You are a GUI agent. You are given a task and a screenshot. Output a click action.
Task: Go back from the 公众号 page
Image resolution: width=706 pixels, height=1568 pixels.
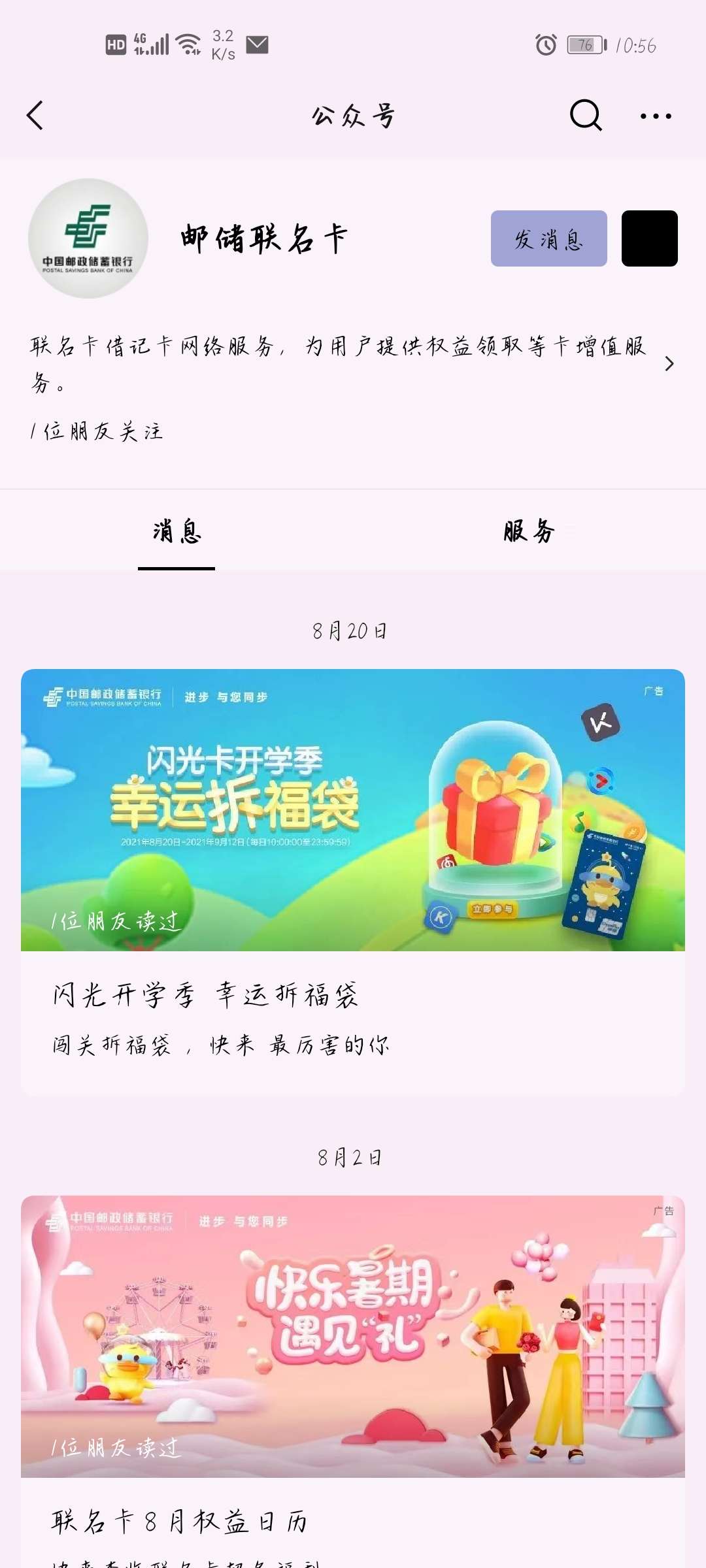(35, 116)
